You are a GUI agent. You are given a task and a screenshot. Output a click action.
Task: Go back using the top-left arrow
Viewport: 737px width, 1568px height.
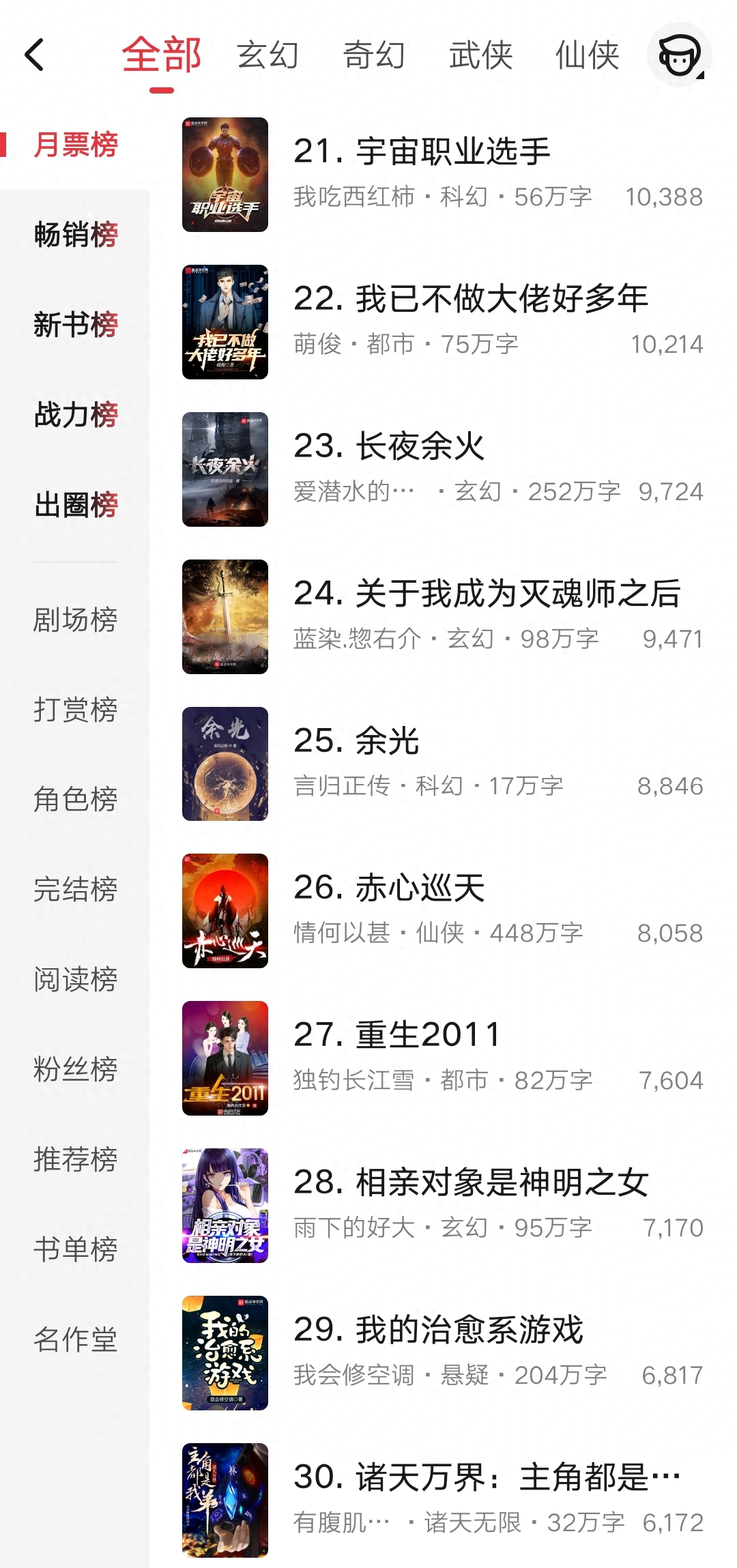34,55
